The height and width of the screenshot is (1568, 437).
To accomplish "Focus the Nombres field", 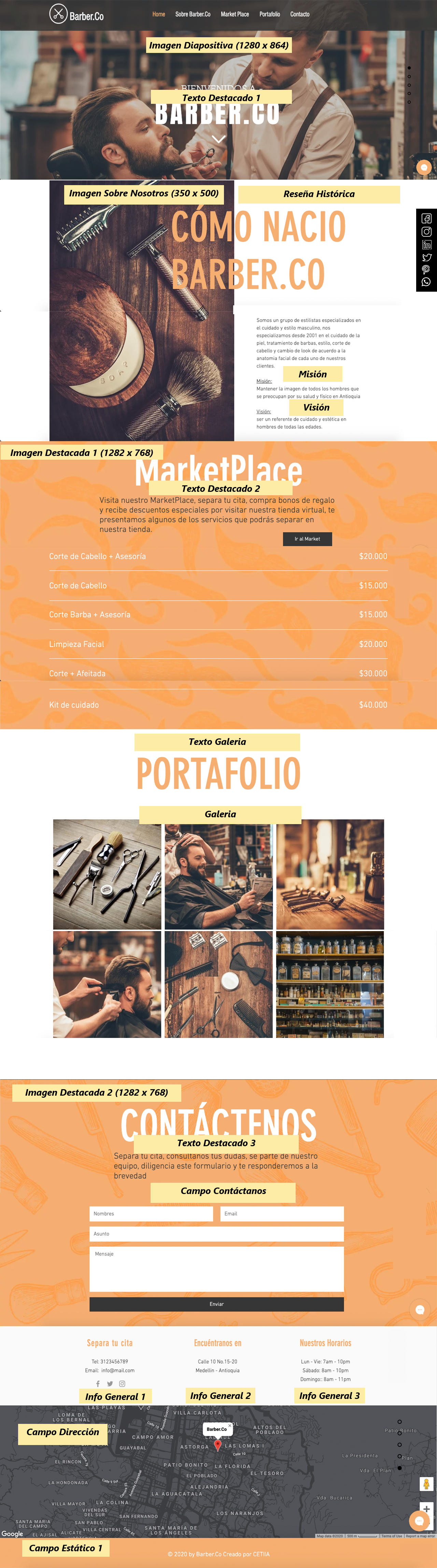I will click(151, 1213).
